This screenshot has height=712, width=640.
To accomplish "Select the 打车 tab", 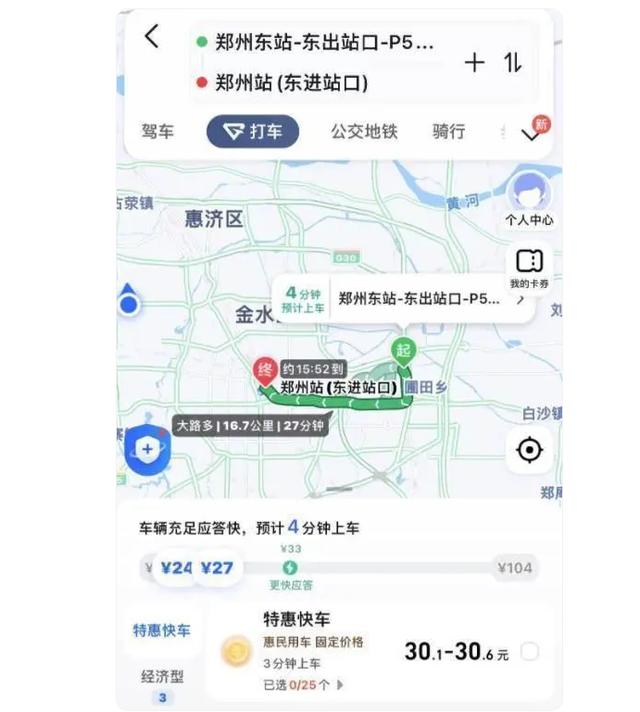I will click(253, 131).
